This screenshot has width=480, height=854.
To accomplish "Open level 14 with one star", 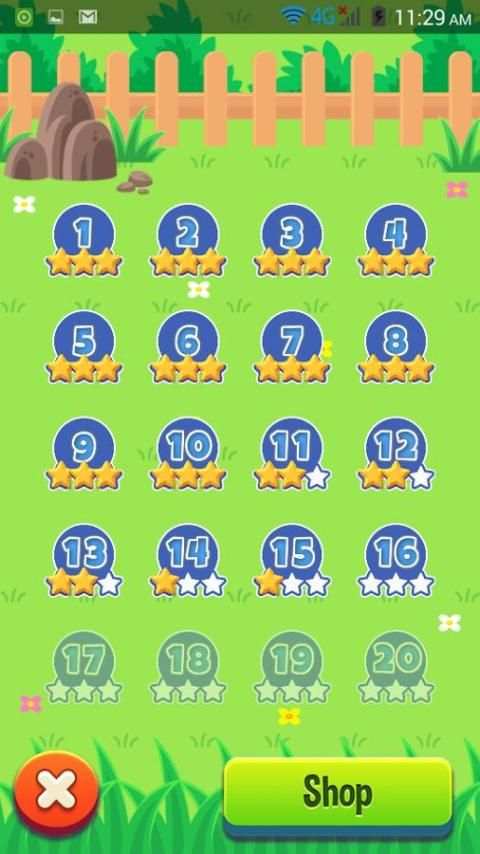I will point(188,560).
